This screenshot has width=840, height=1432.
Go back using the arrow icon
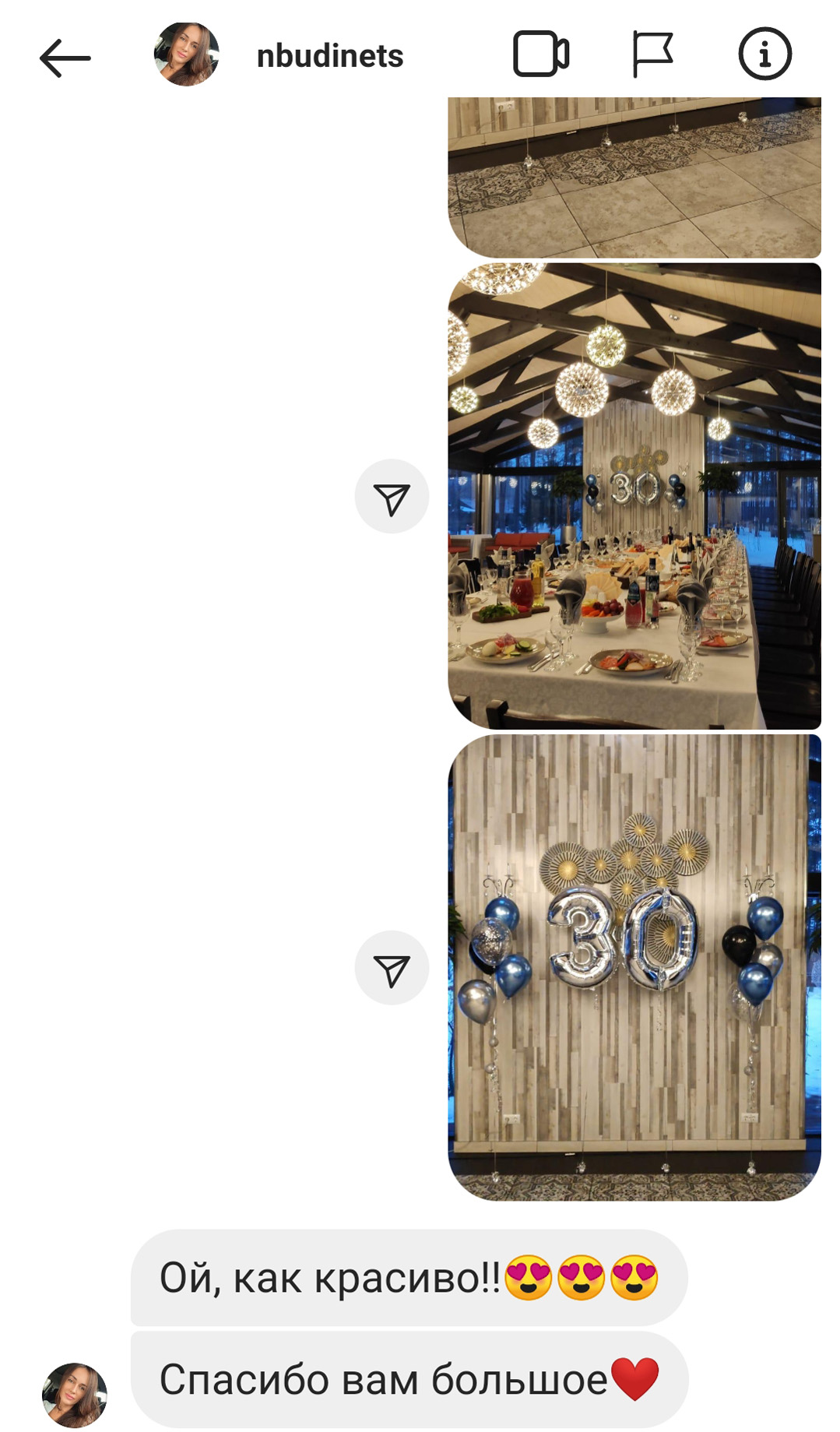point(65,58)
